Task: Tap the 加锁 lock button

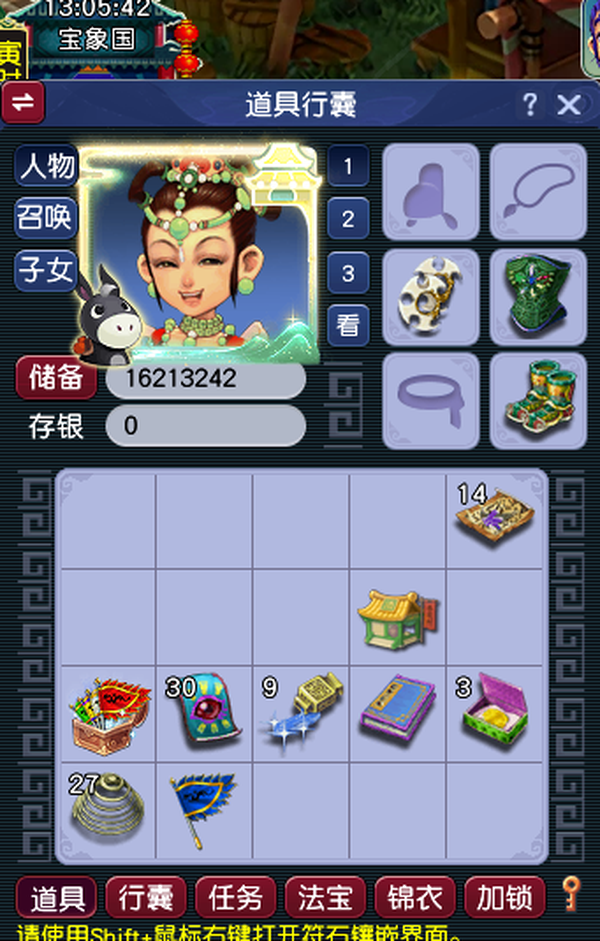Action: [x=503, y=897]
